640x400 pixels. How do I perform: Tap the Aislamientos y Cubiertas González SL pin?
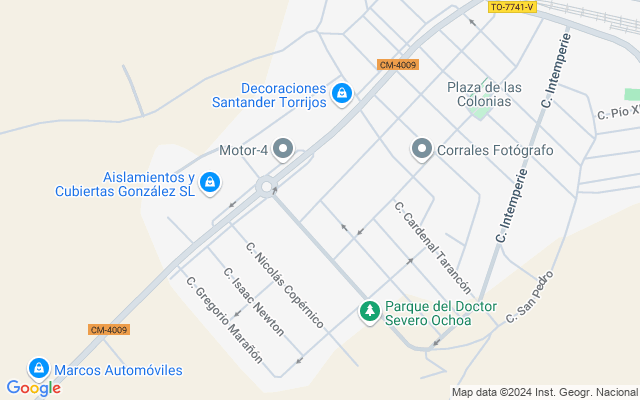[x=210, y=183]
